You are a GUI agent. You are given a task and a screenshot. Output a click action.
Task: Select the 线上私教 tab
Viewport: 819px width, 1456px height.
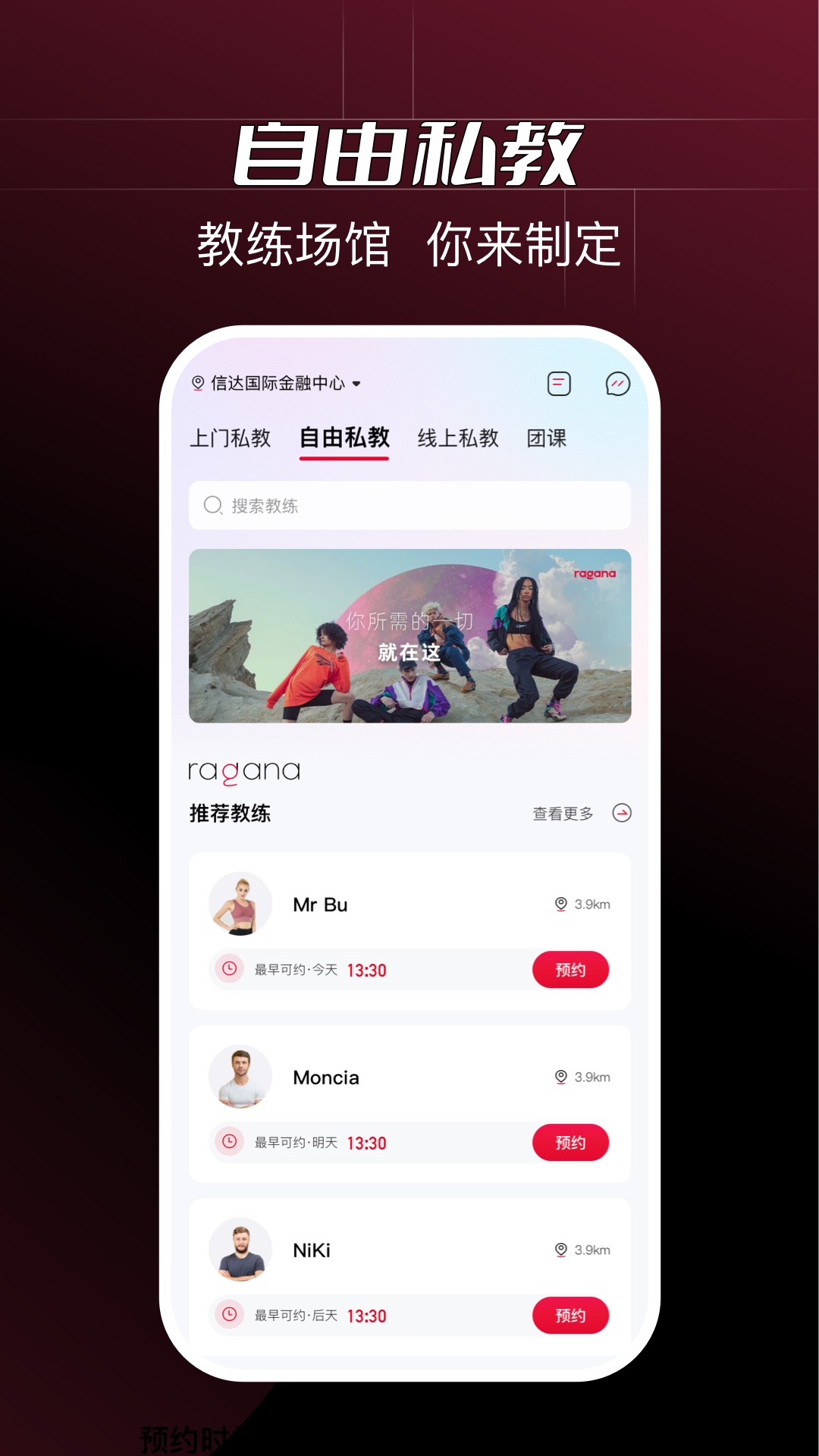tap(459, 438)
